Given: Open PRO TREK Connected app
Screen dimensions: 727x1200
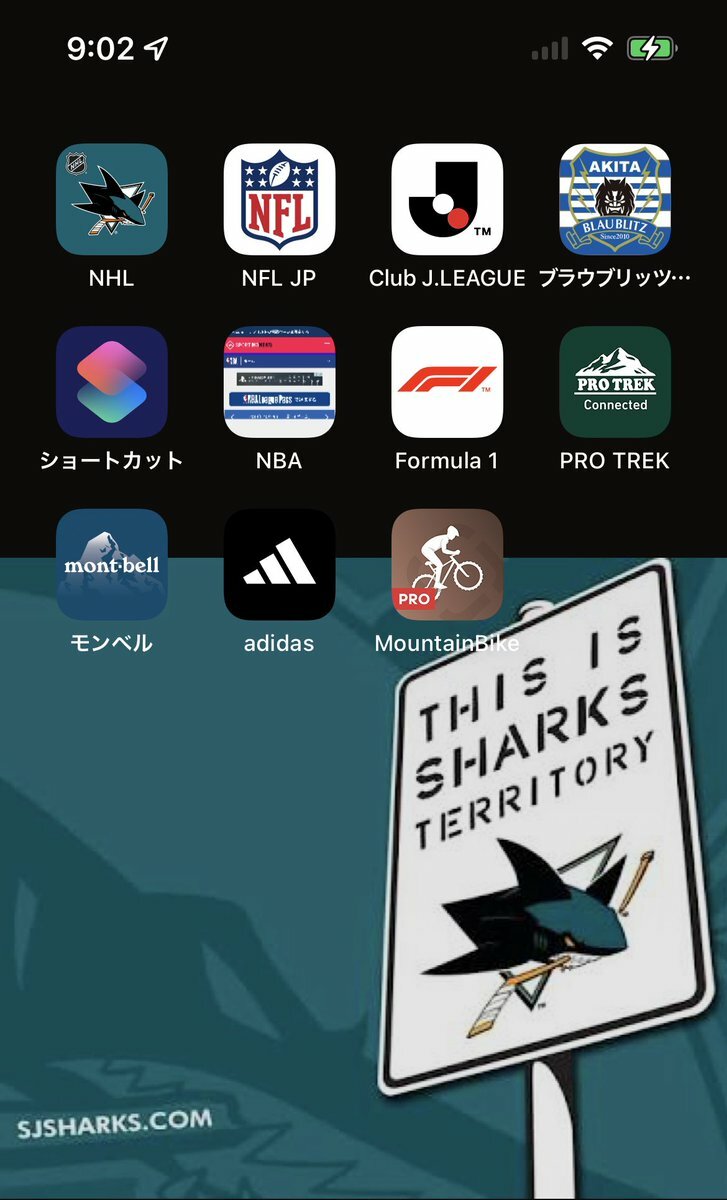Looking at the screenshot, I should (x=615, y=382).
